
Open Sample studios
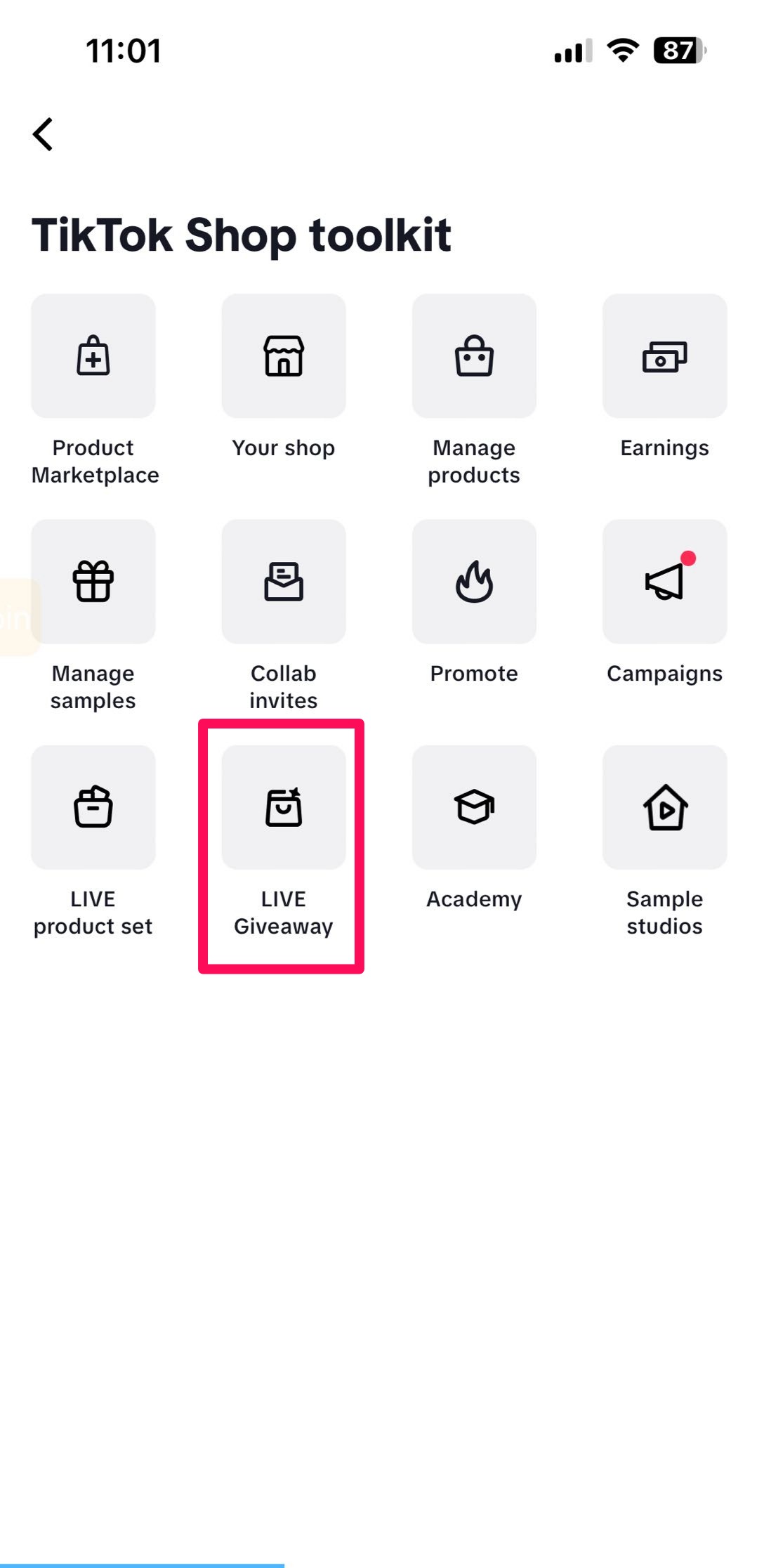pyautogui.click(x=664, y=807)
